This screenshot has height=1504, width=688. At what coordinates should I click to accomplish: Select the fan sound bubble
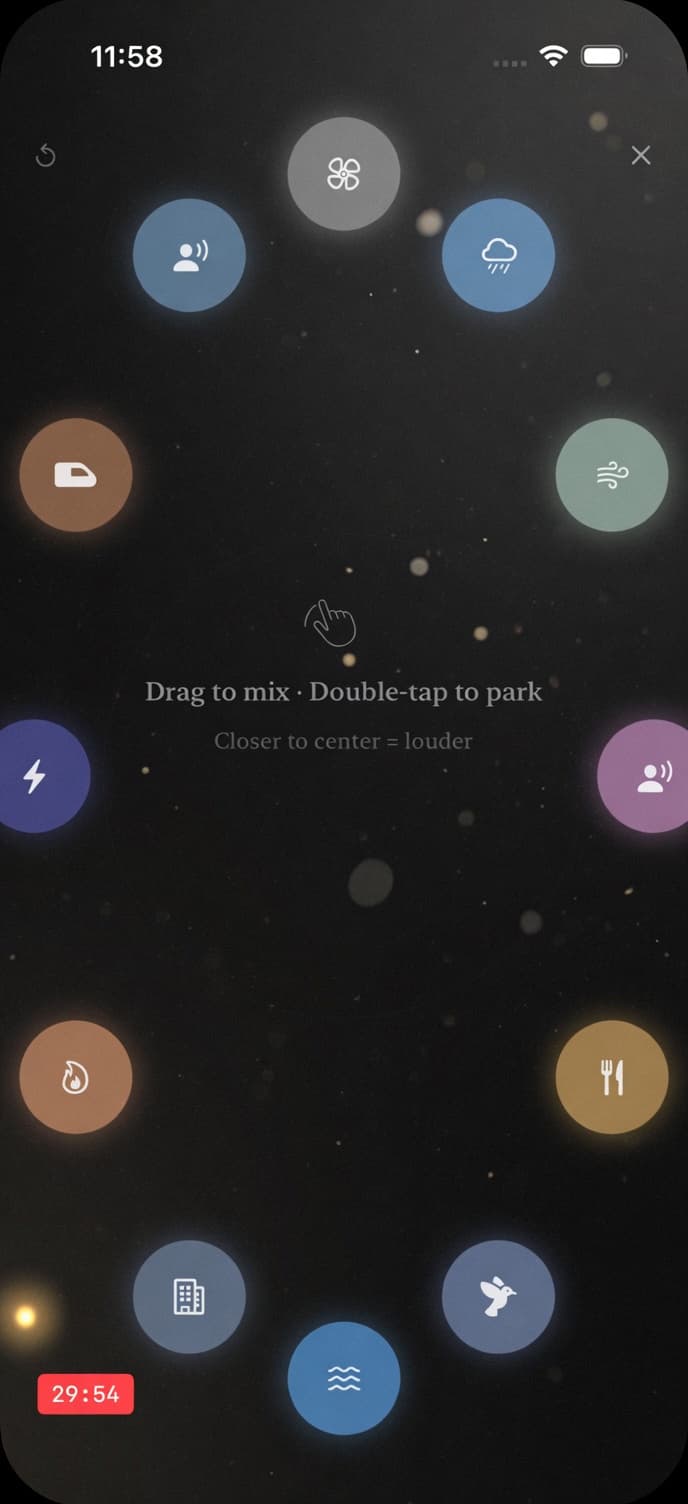[343, 174]
